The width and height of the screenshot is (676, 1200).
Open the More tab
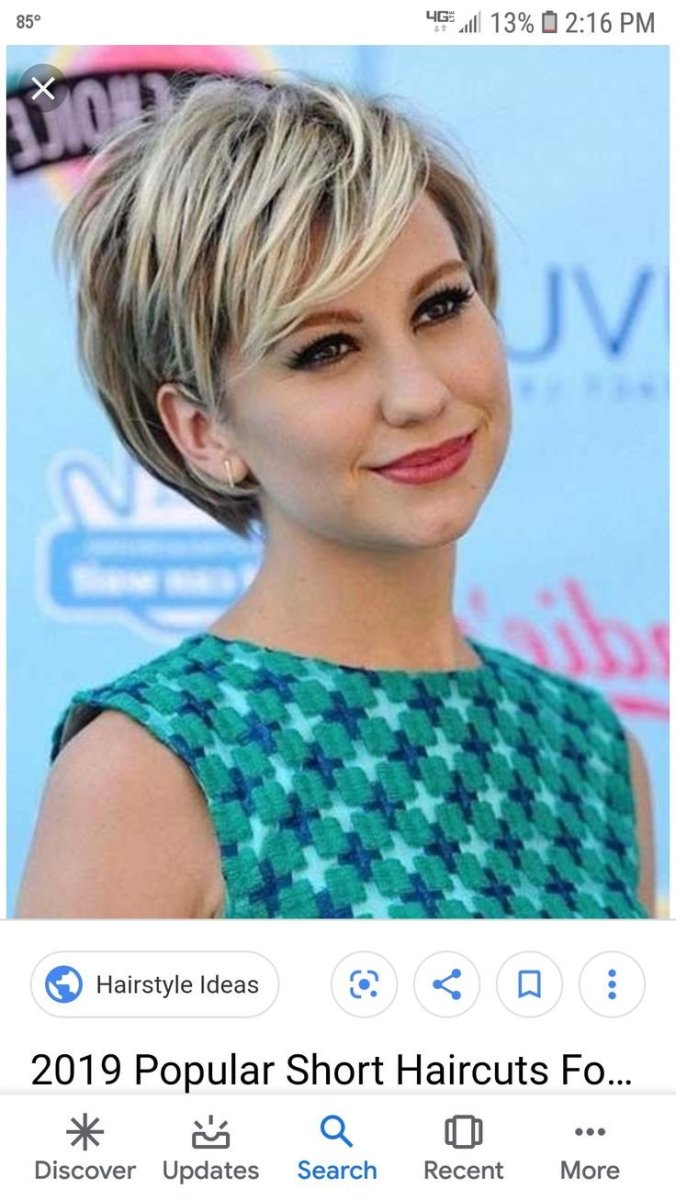pyautogui.click(x=589, y=1149)
